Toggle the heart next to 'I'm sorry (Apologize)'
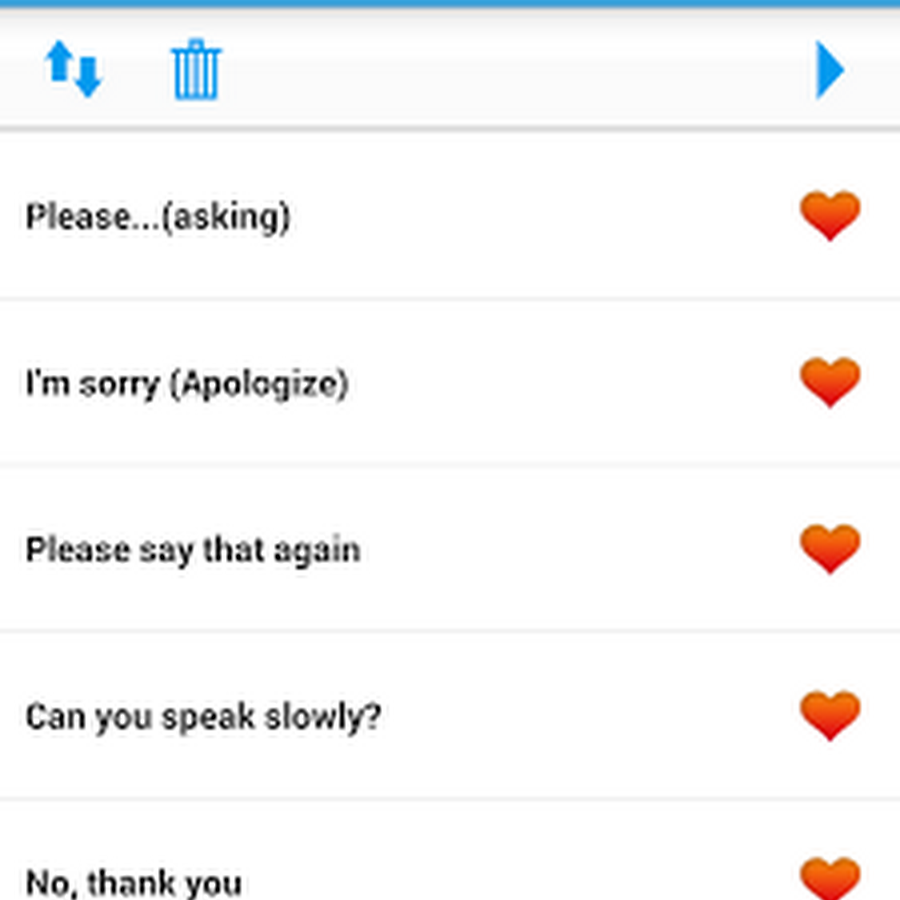Viewport: 900px width, 900px height. 829,382
